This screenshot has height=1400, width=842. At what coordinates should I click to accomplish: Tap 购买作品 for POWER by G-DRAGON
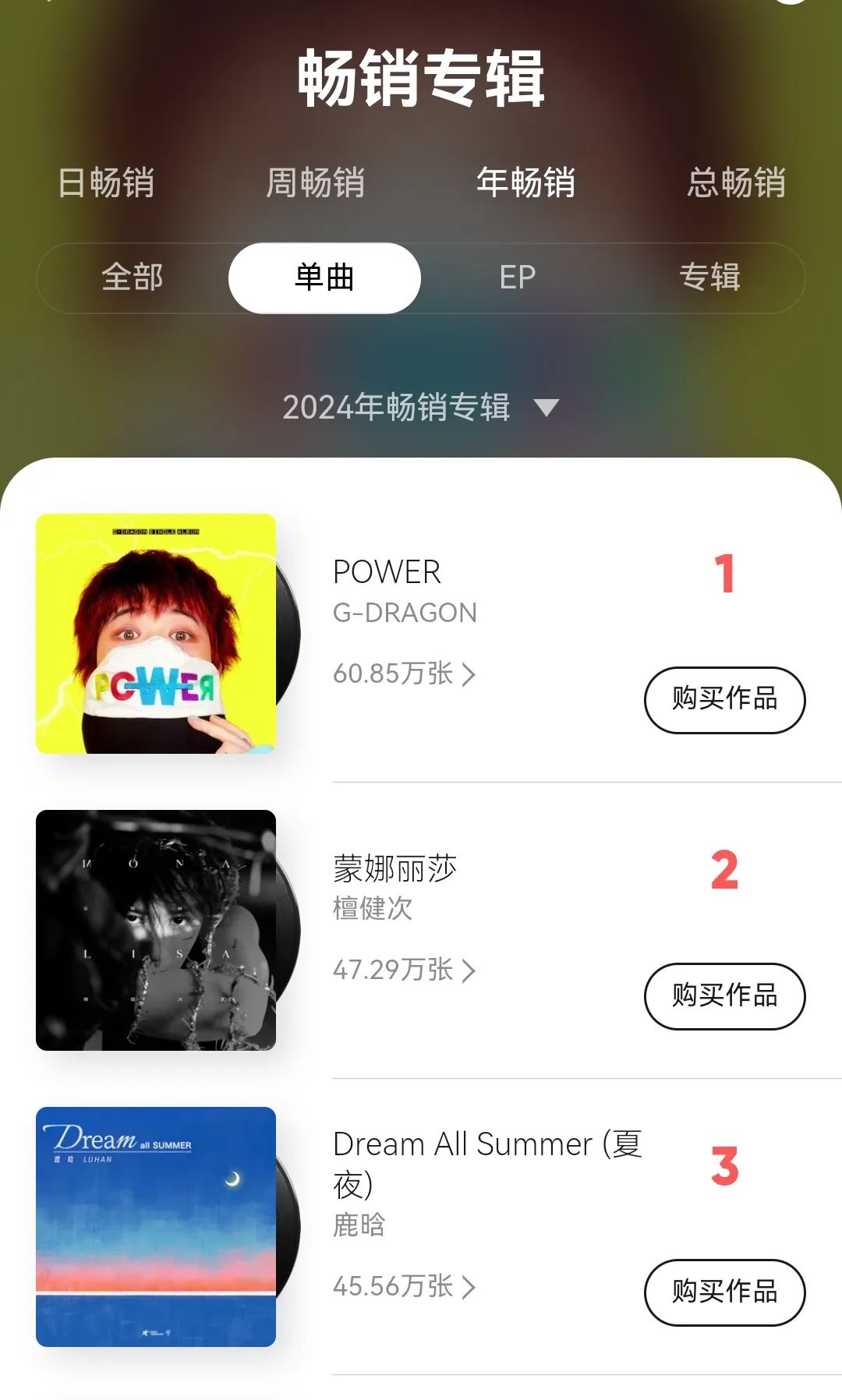click(725, 700)
